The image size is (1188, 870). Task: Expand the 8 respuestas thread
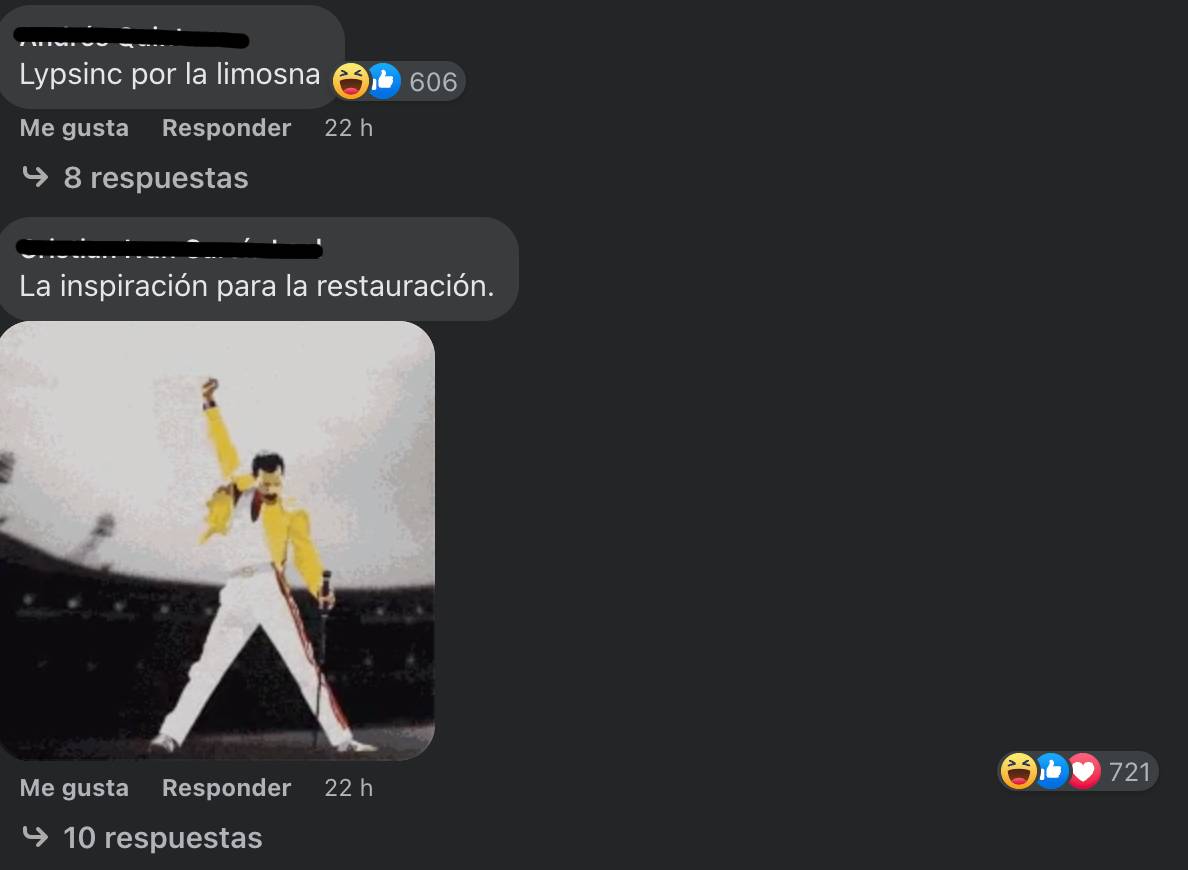(155, 178)
